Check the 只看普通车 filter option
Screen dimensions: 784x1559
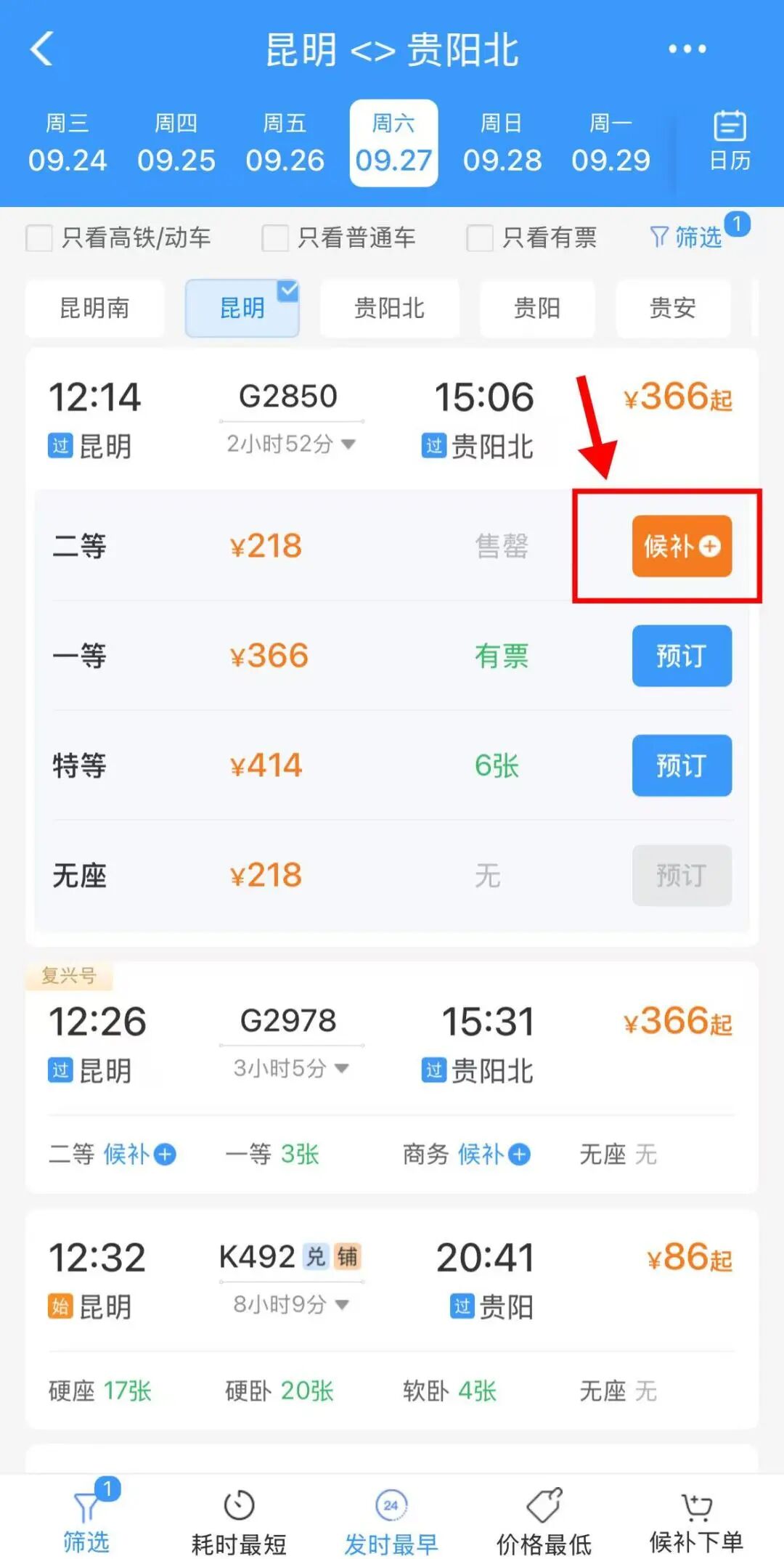coord(274,238)
